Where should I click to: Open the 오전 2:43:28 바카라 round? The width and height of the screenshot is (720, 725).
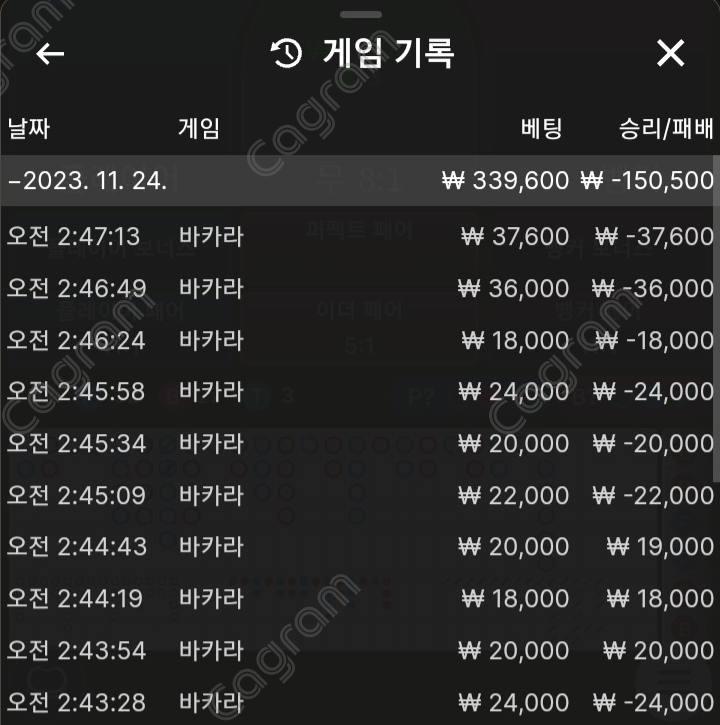360,702
